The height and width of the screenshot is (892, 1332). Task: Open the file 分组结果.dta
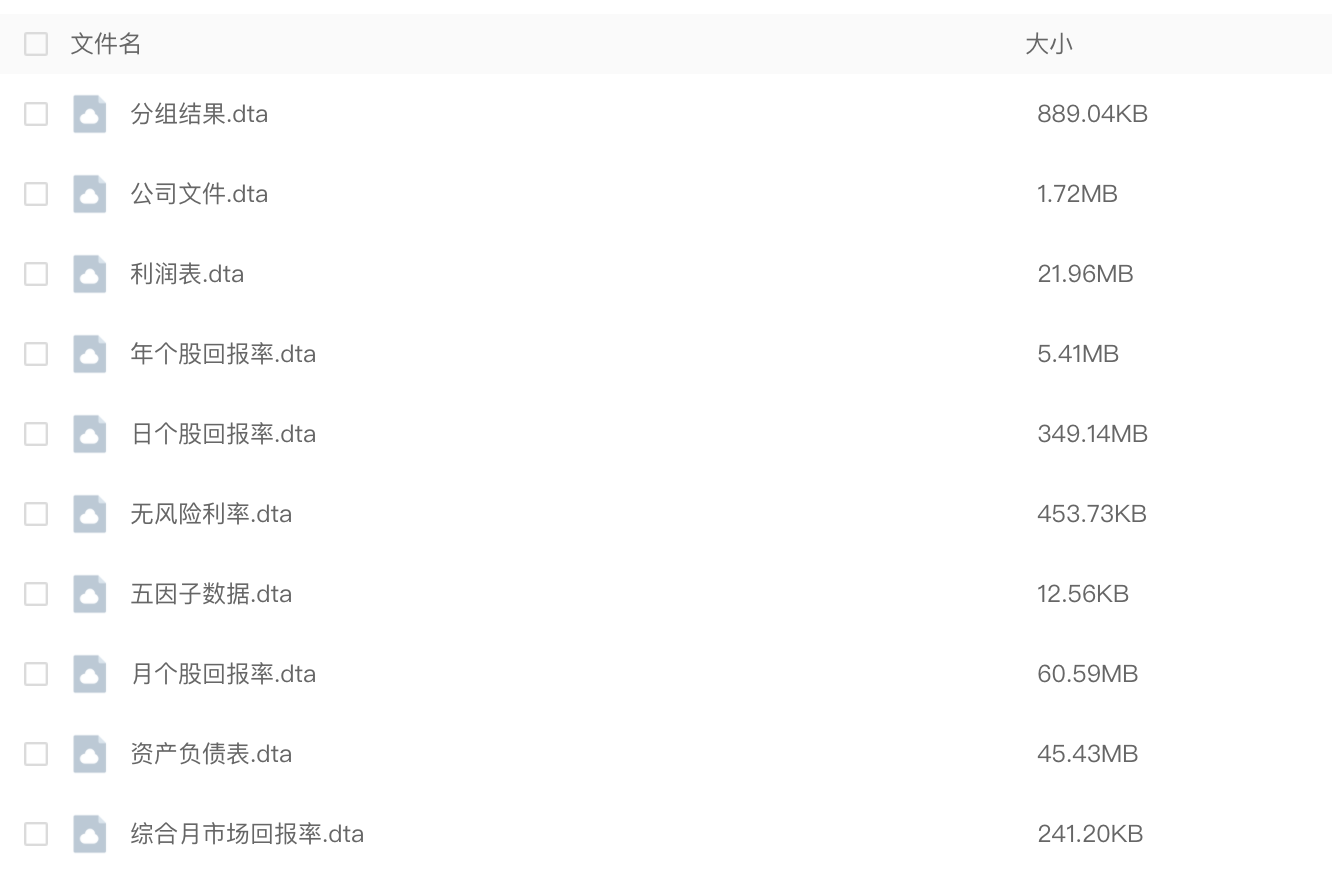pyautogui.click(x=199, y=114)
